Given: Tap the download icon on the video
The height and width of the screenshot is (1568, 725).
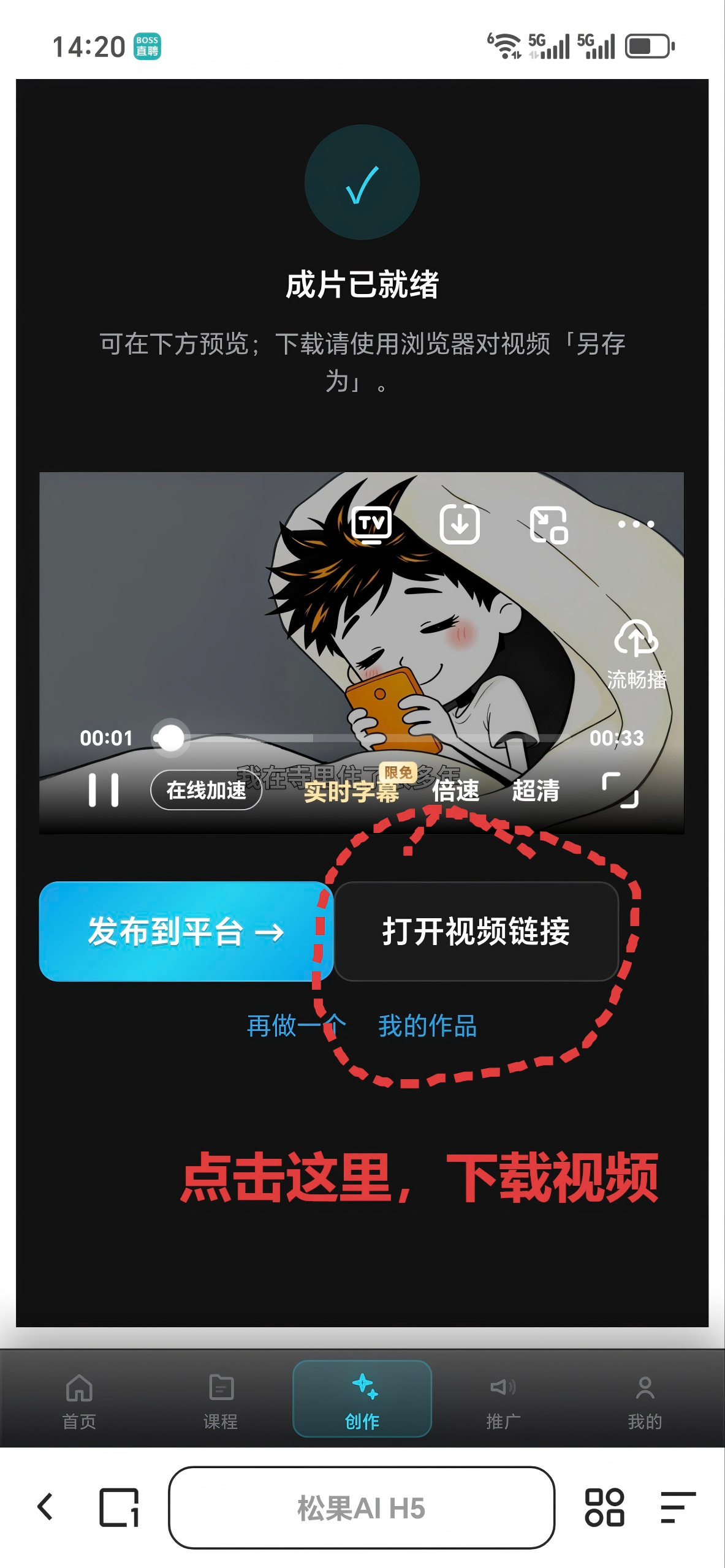Looking at the screenshot, I should pyautogui.click(x=460, y=524).
